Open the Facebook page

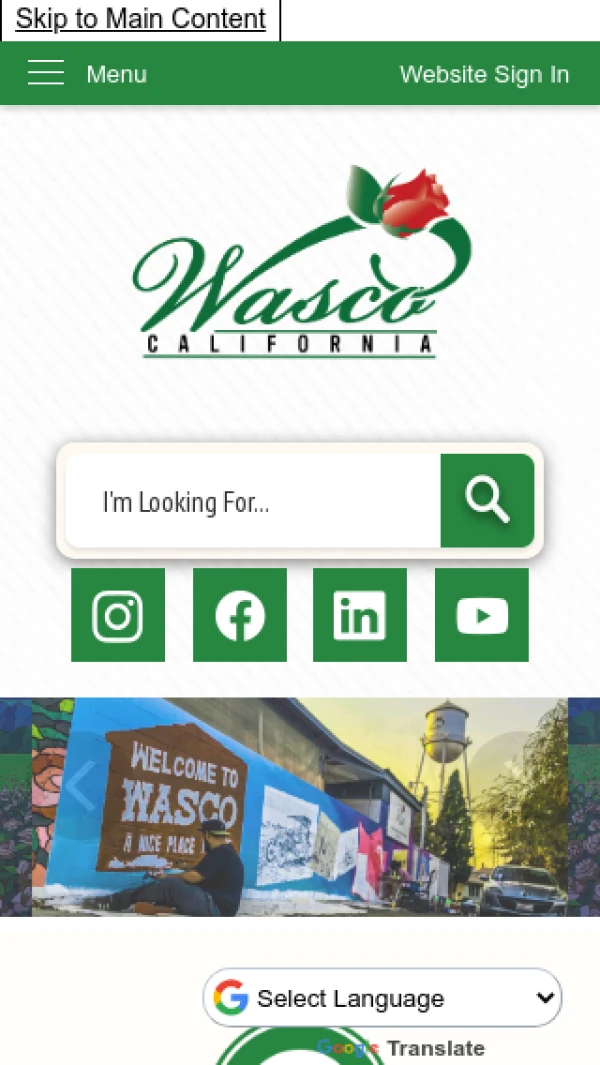tap(240, 615)
